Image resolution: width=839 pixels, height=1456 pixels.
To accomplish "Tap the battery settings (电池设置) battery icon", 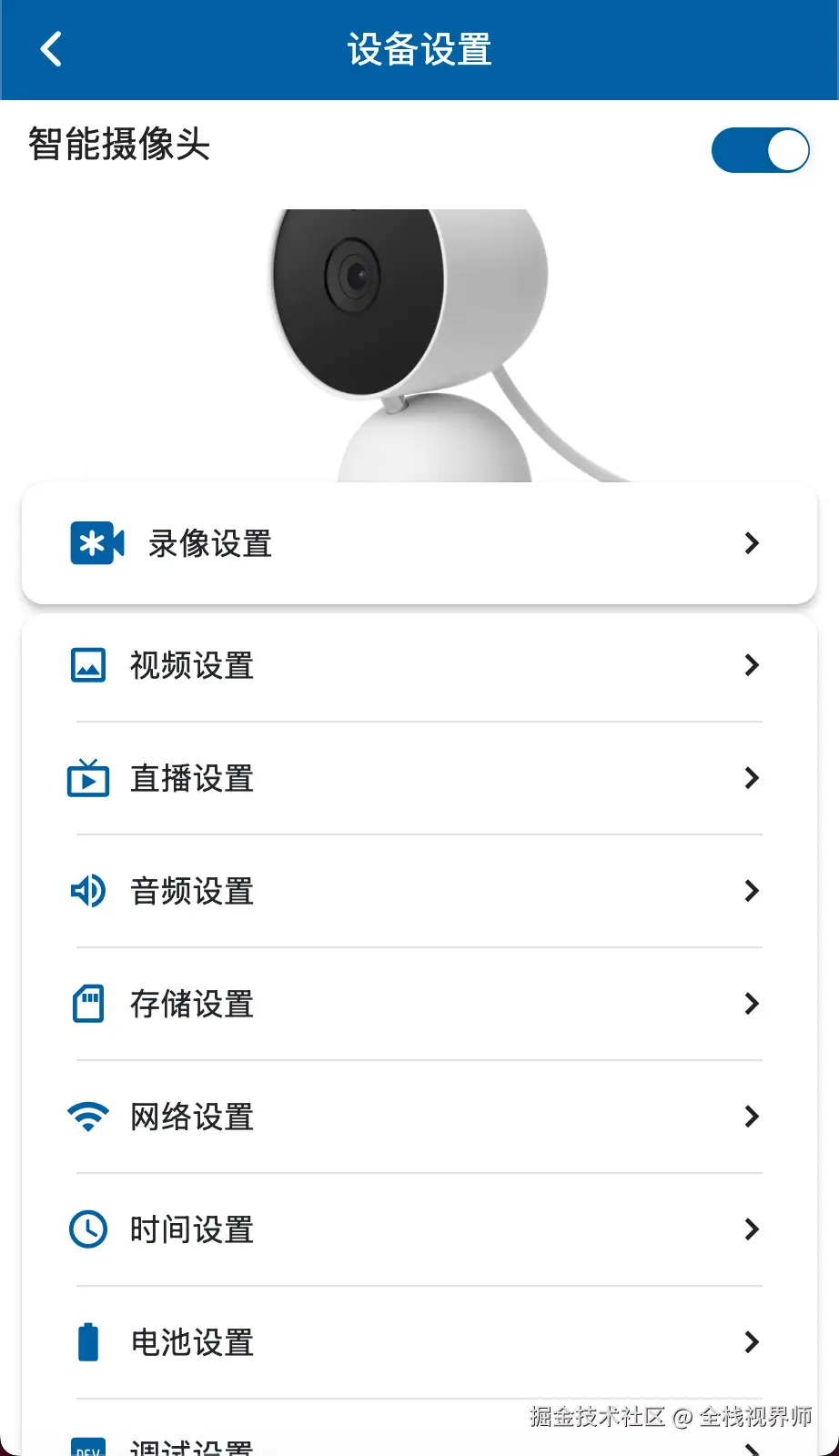I will click(x=87, y=1342).
